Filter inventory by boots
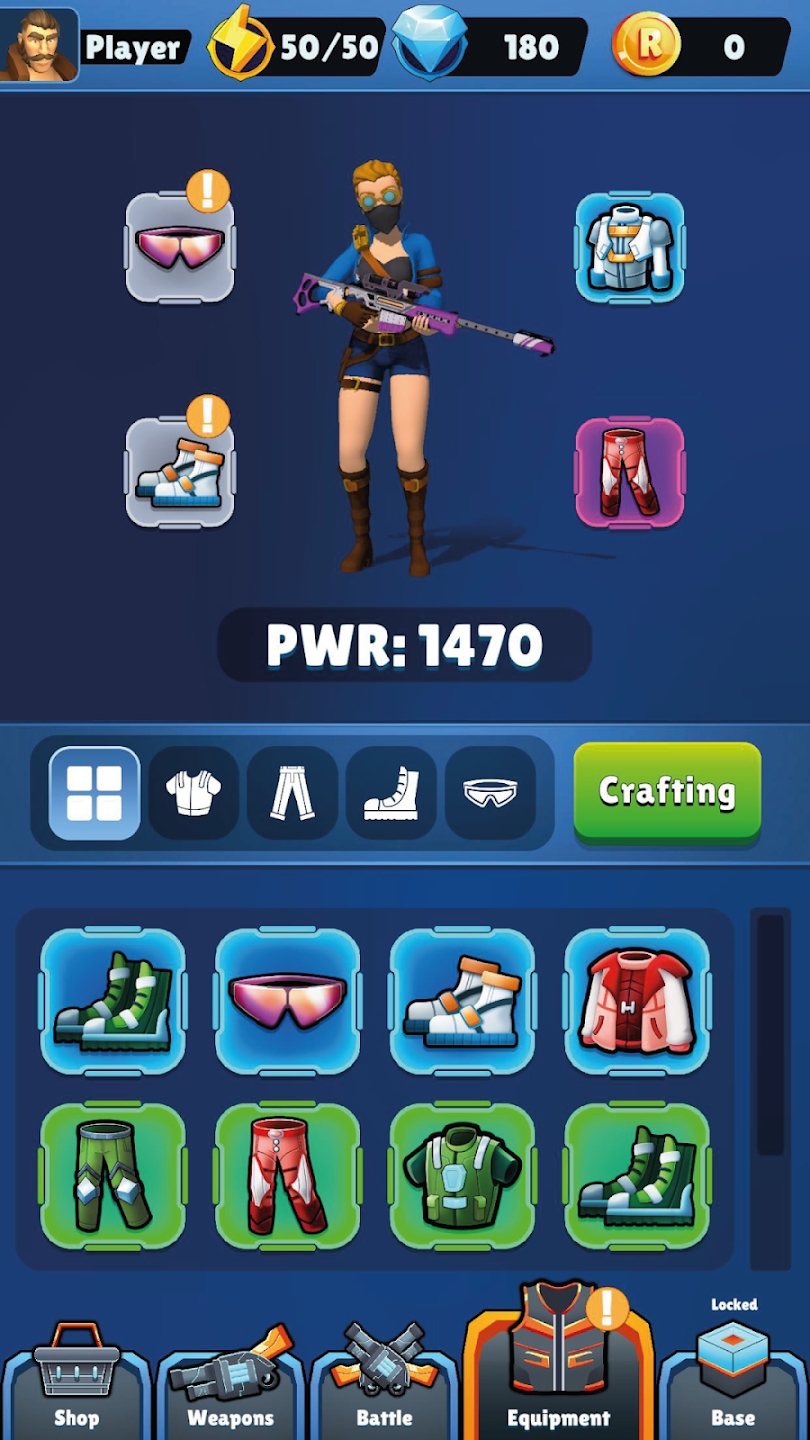Viewport: 810px width, 1440px height. click(x=391, y=793)
